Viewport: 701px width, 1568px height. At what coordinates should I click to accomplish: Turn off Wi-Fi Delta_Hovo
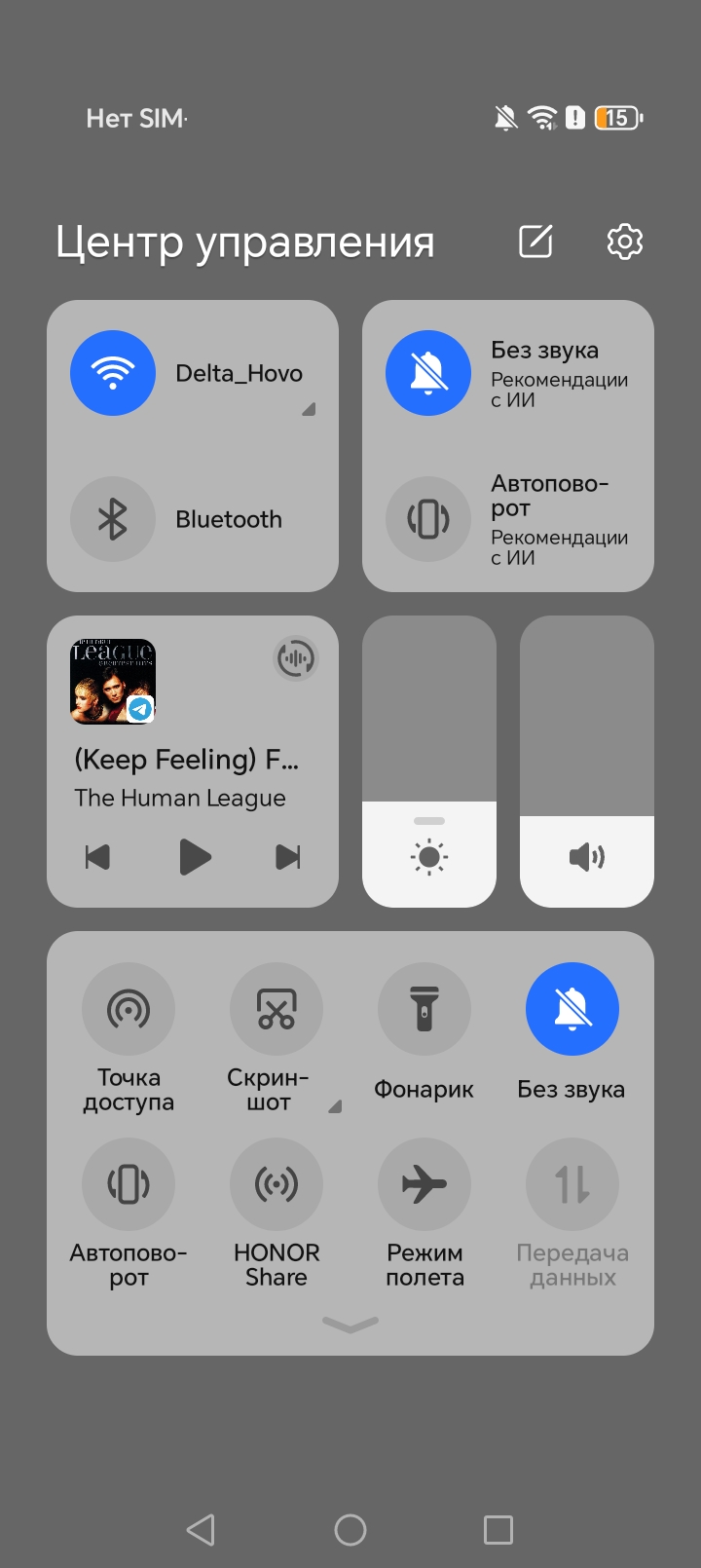click(113, 373)
